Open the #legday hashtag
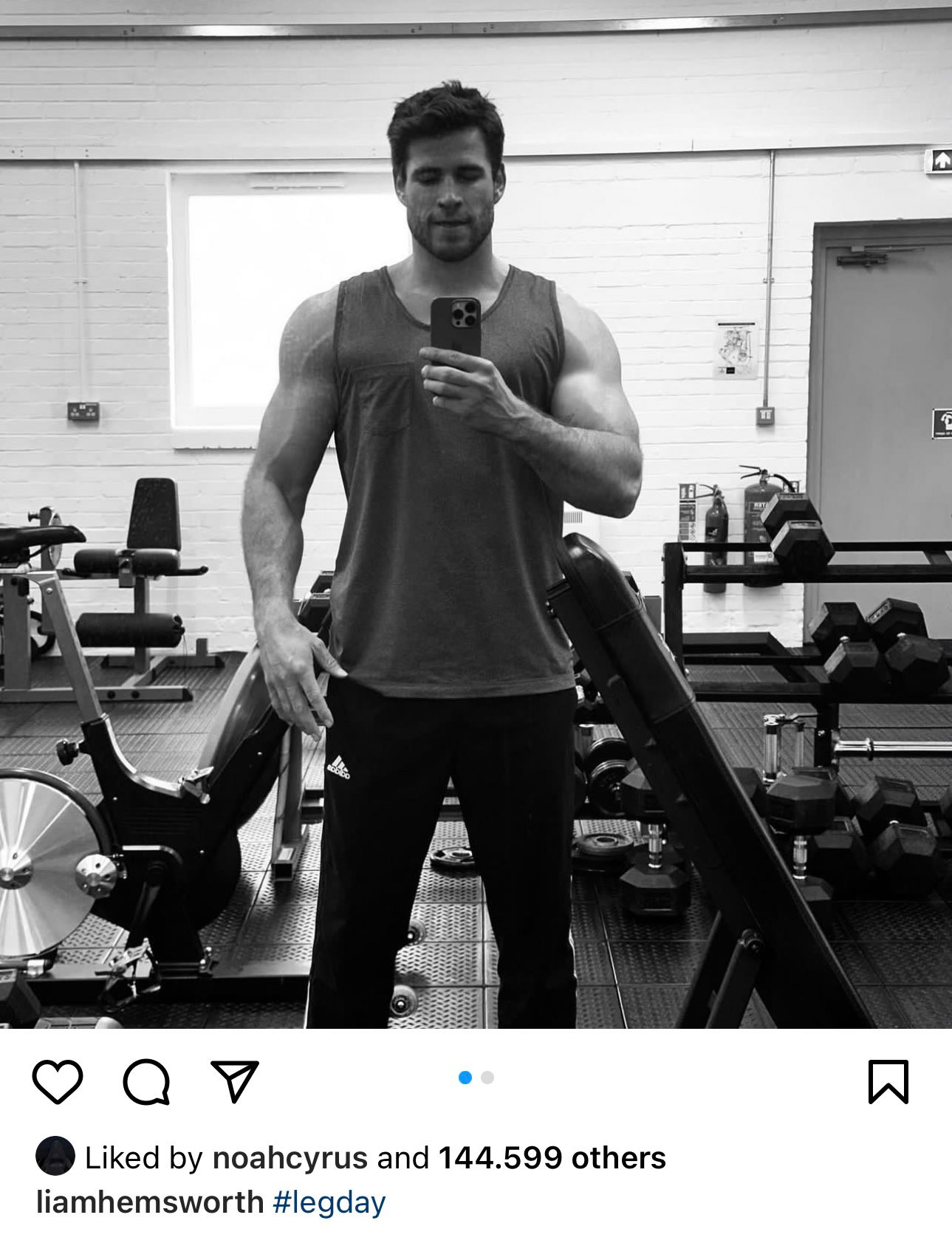 coord(329,1202)
